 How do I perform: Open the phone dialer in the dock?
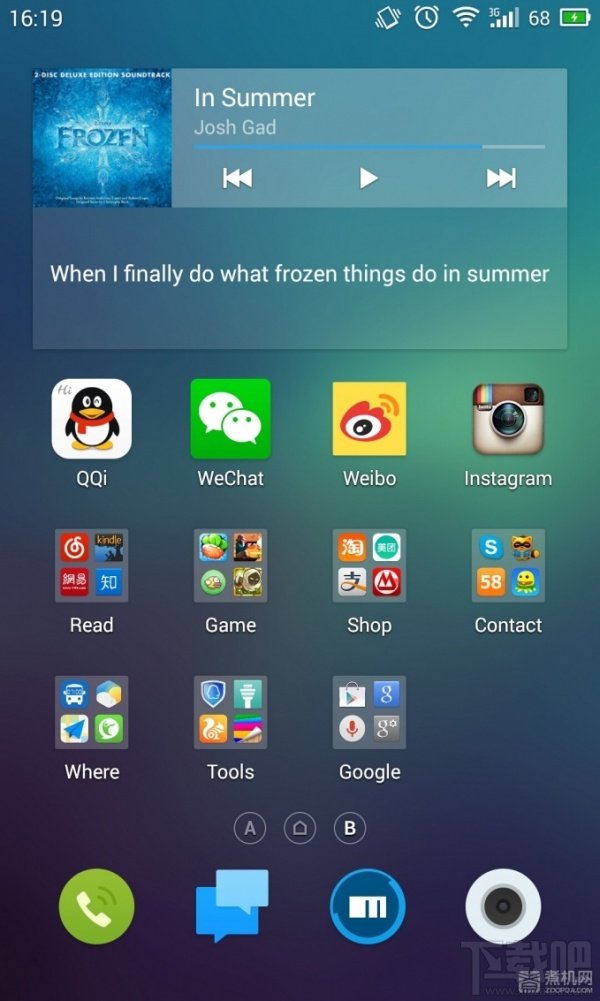(x=96, y=907)
